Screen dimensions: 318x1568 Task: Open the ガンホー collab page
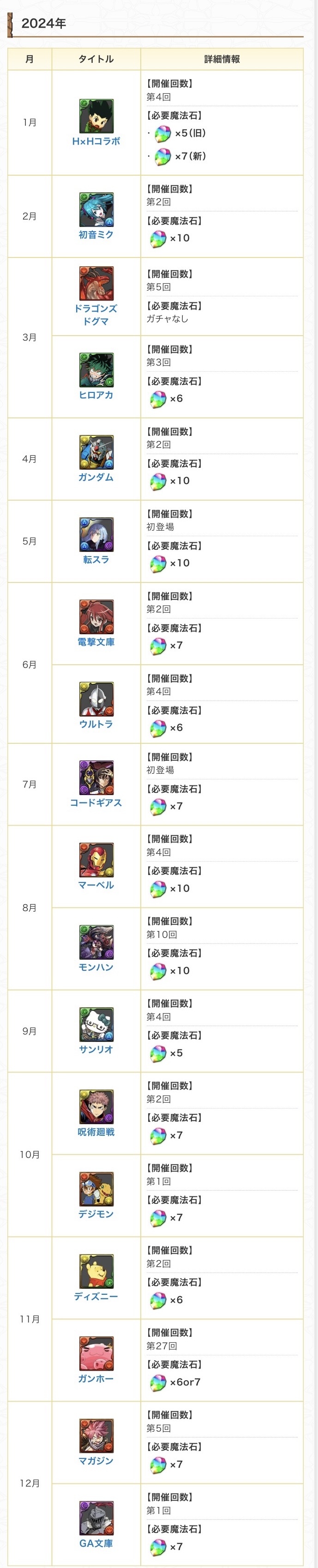pyautogui.click(x=96, y=1378)
